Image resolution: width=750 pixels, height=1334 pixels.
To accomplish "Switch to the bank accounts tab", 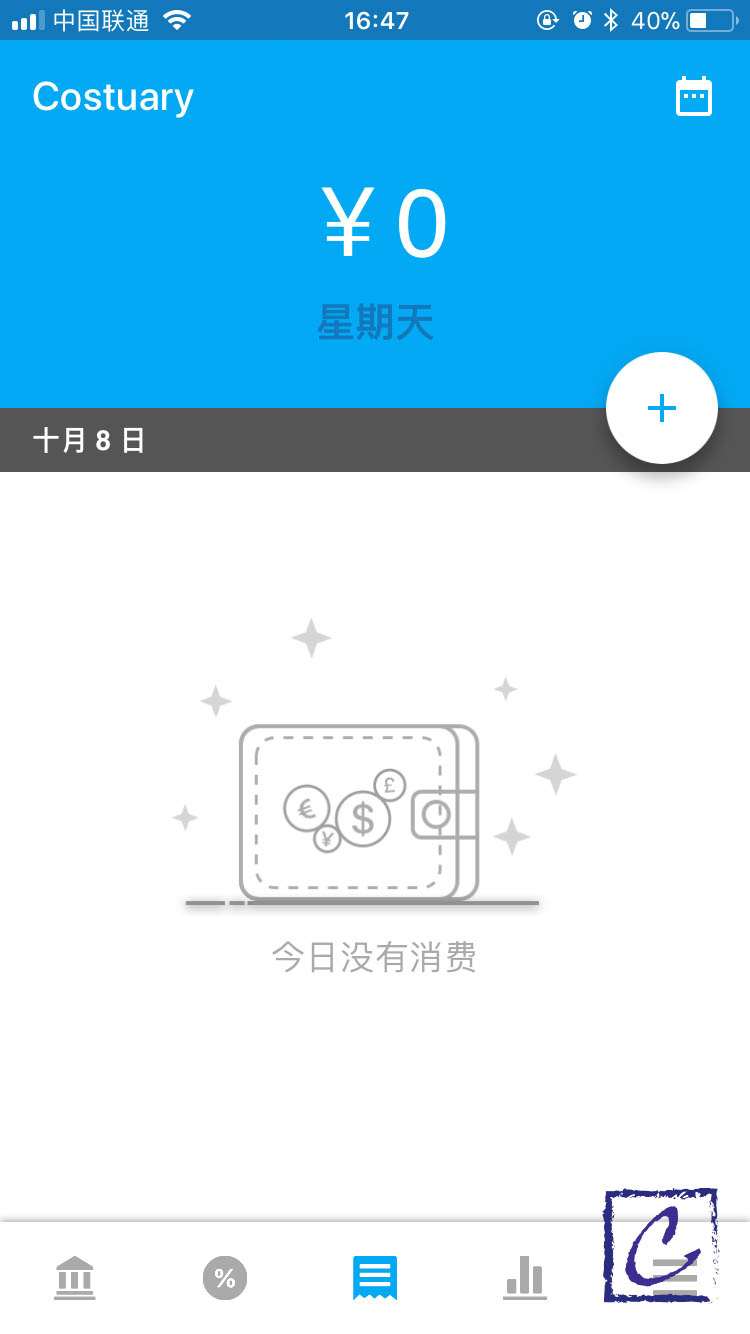I will point(75,1278).
